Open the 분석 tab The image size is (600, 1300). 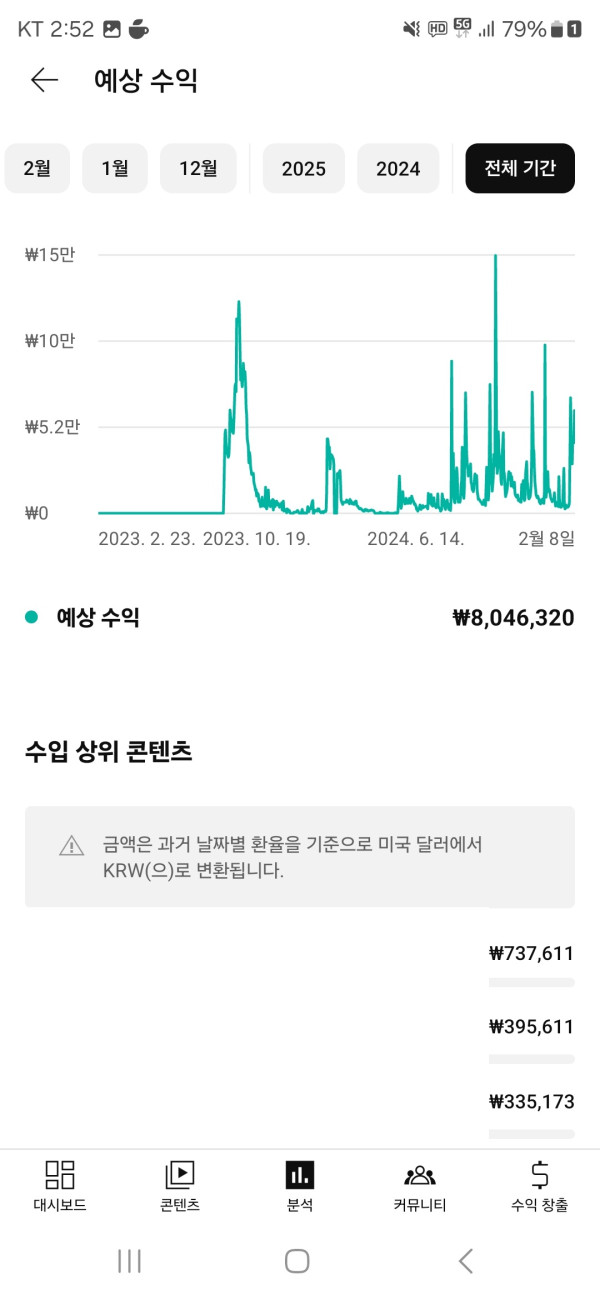tap(300, 1186)
